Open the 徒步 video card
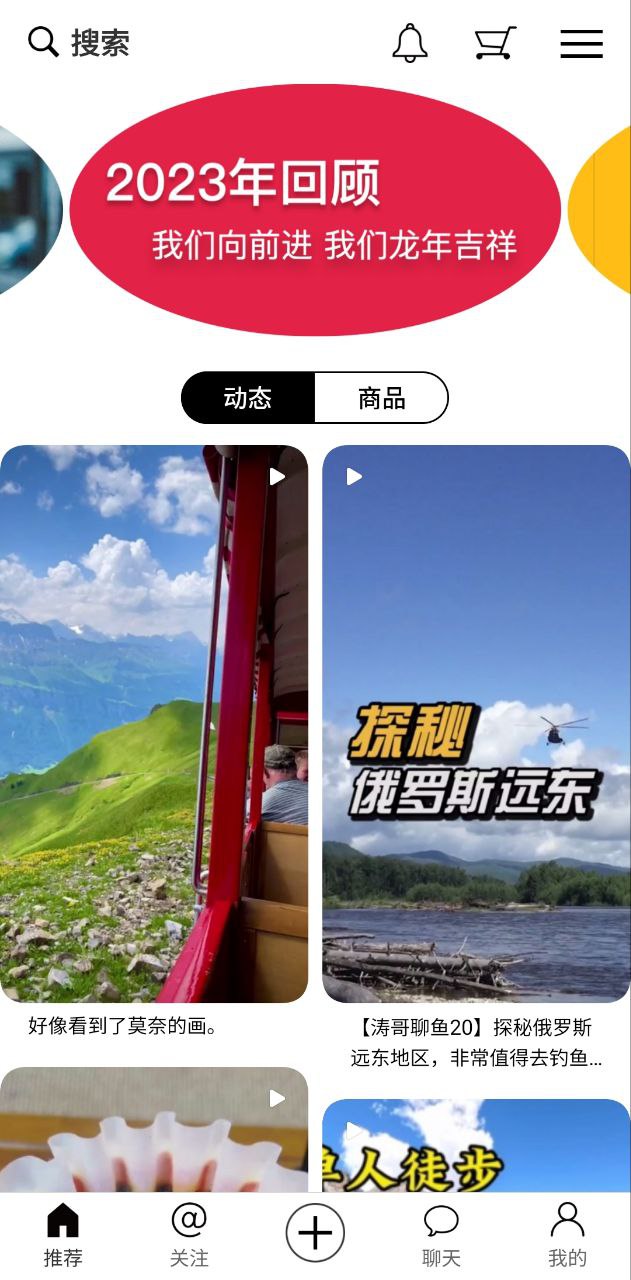Screen dimensions: 631x1280 pos(476,1150)
